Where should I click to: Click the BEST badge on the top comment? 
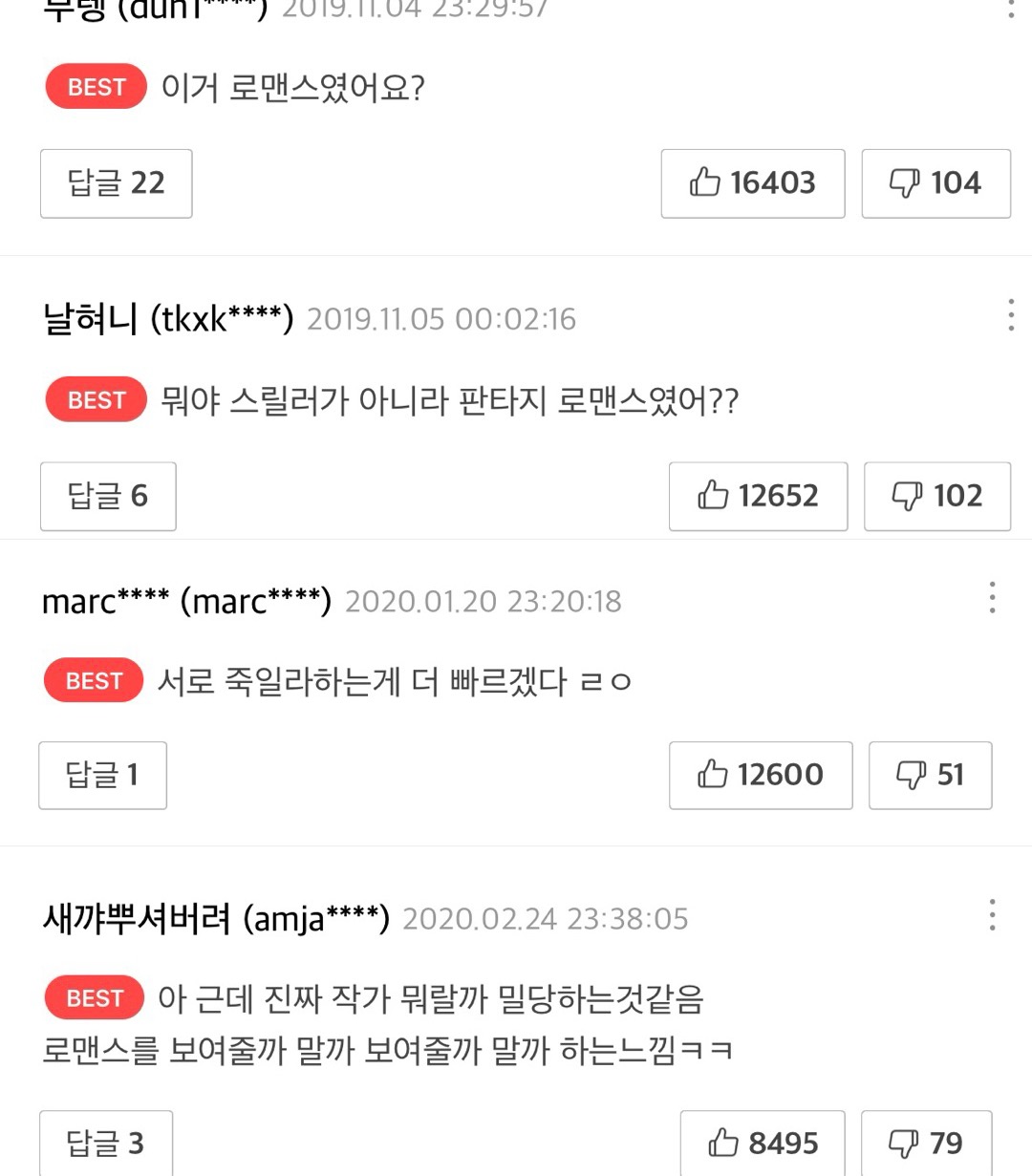click(x=95, y=87)
